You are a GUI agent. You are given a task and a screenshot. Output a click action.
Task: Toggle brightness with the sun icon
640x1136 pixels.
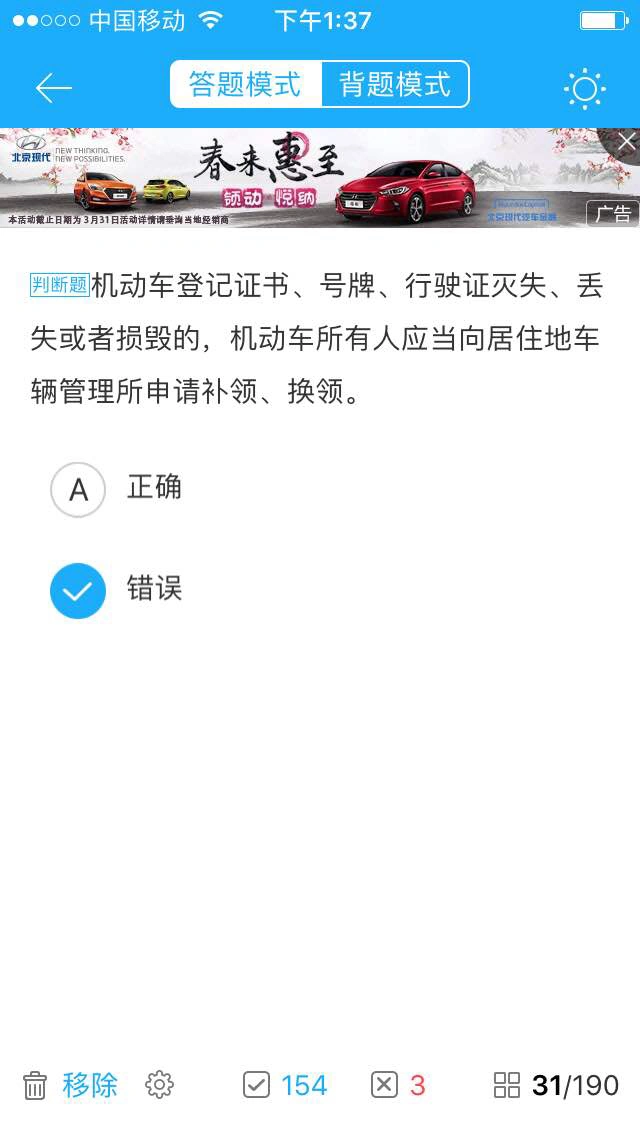click(x=585, y=89)
